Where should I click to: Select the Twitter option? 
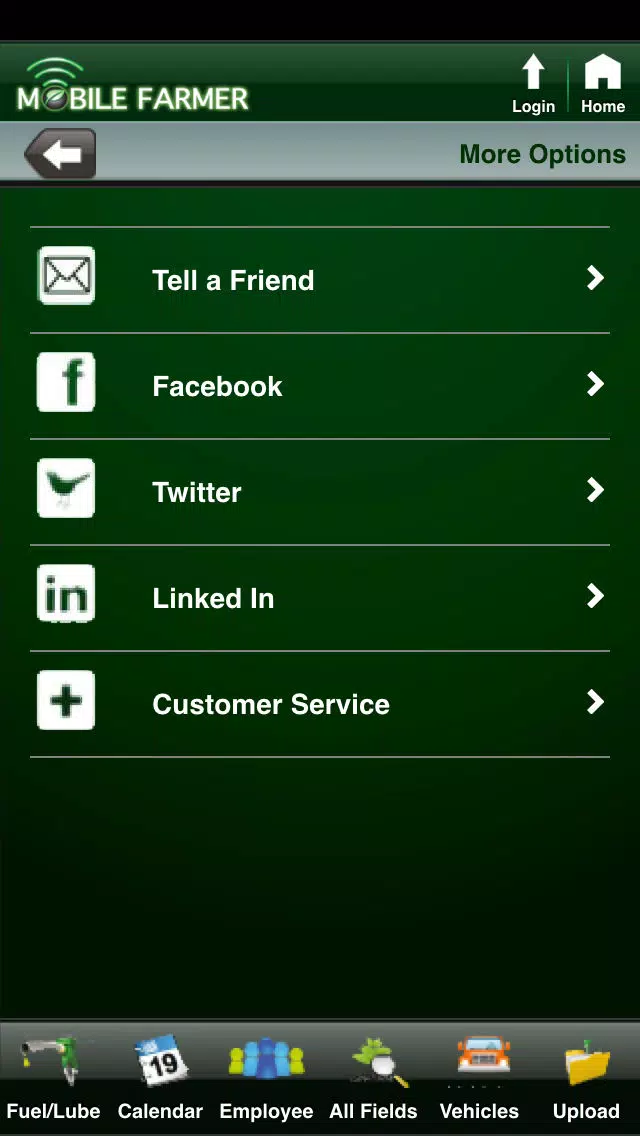(x=320, y=492)
